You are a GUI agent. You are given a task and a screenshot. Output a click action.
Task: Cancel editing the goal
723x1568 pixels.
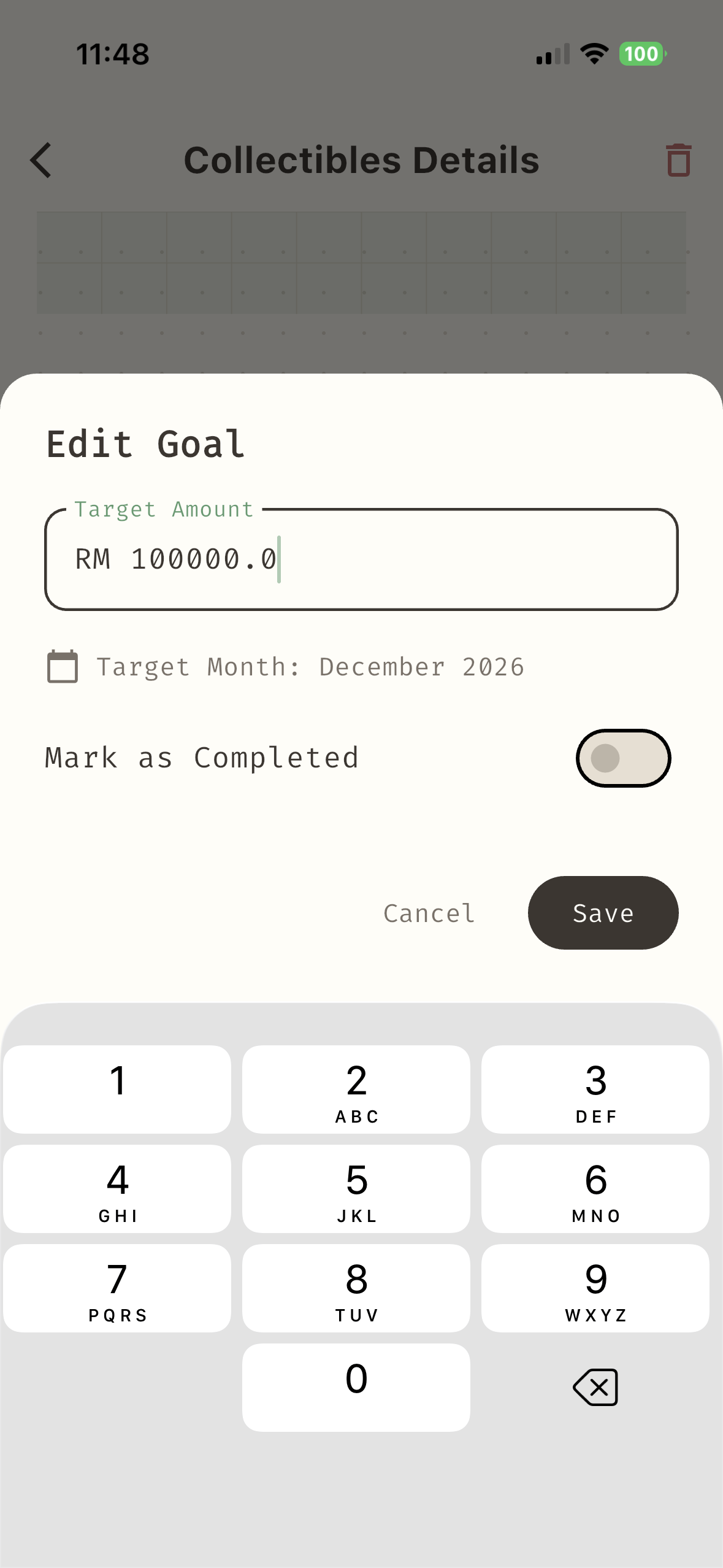pyautogui.click(x=428, y=912)
